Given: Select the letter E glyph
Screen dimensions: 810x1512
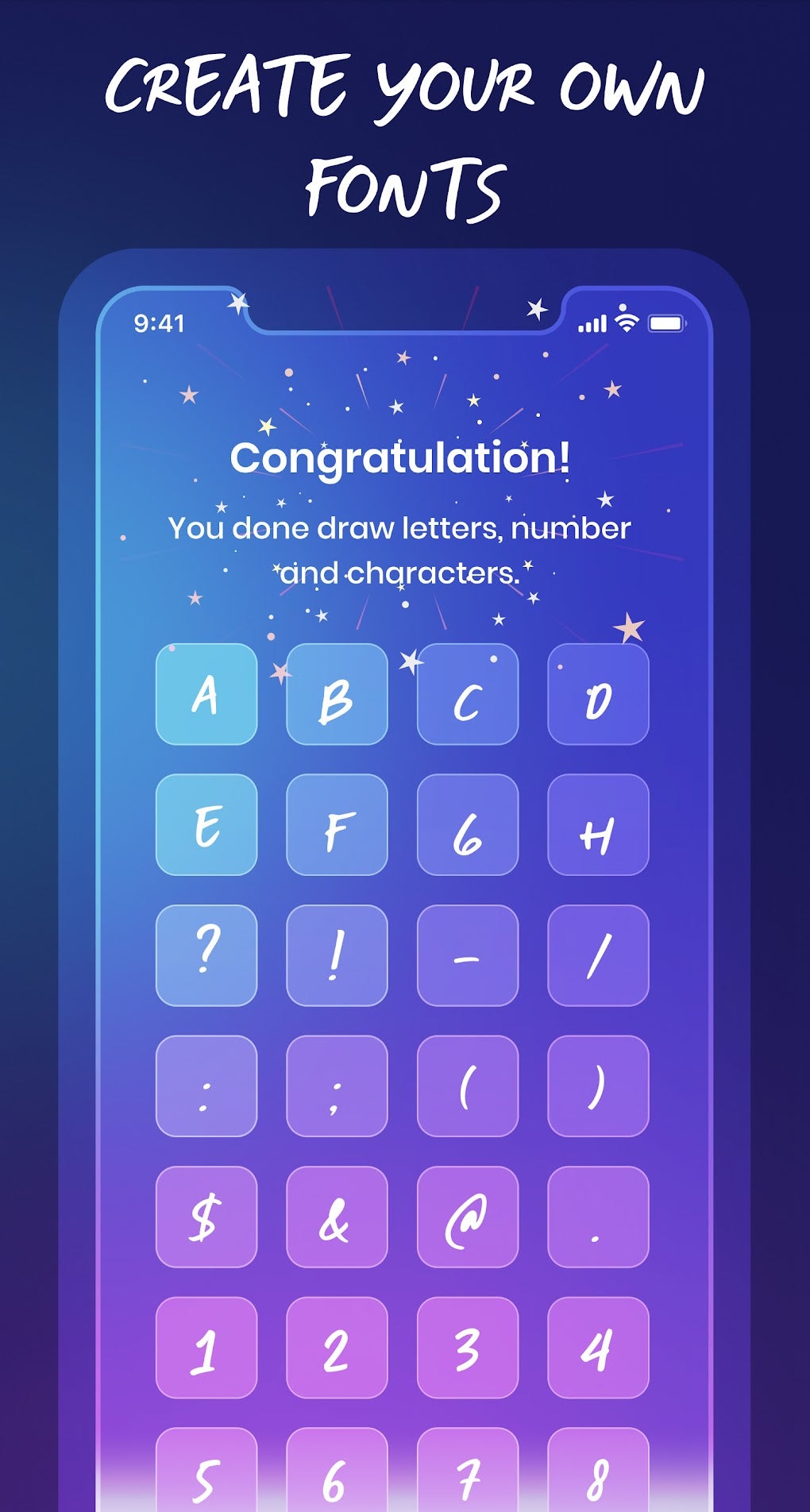Looking at the screenshot, I should click(206, 827).
